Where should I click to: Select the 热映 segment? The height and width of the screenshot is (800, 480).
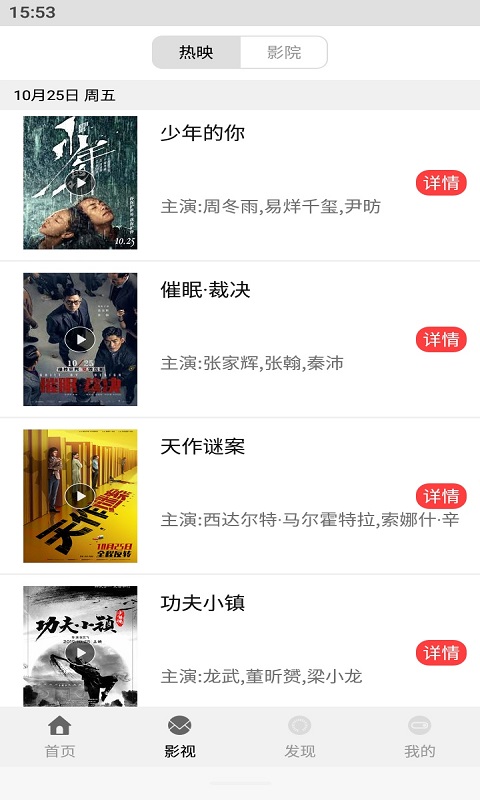(x=196, y=52)
